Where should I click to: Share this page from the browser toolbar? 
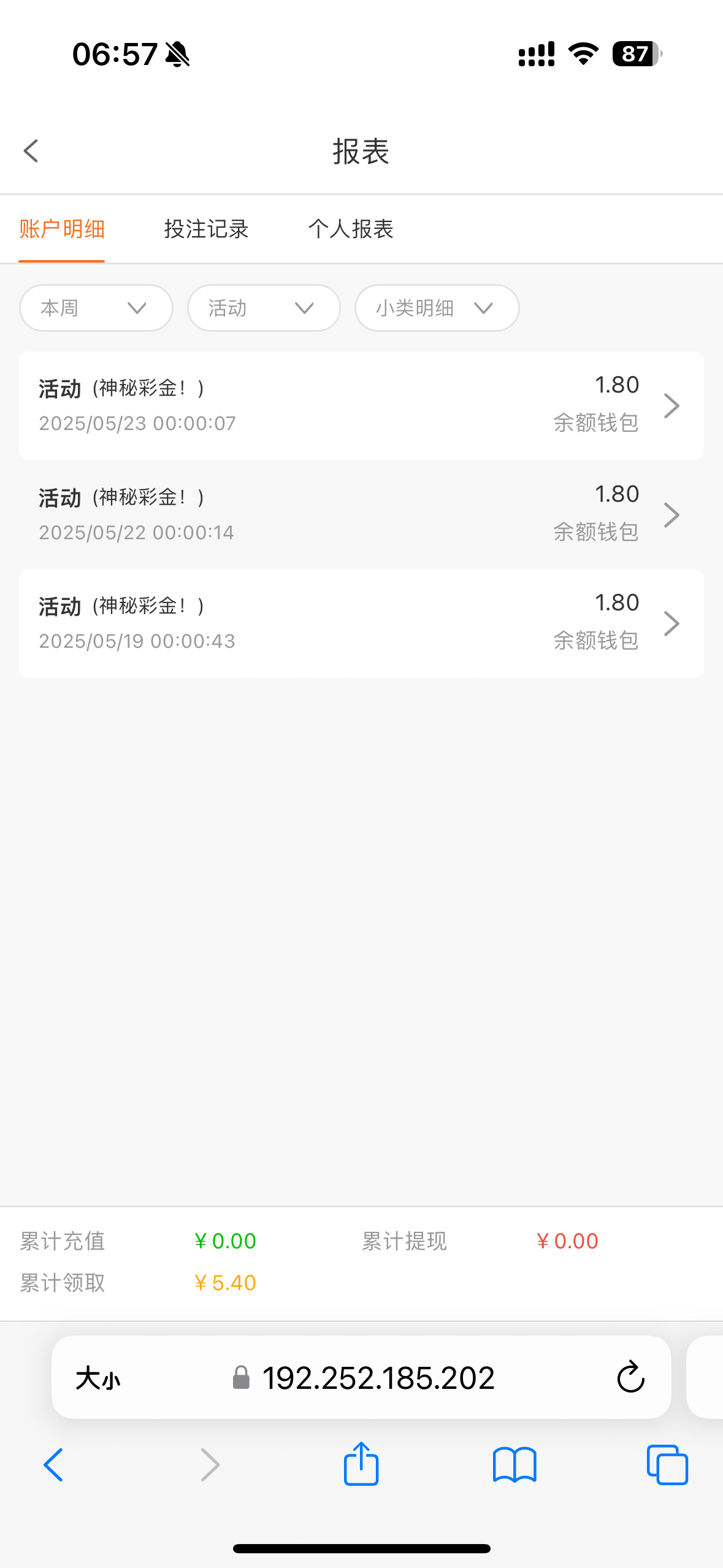[361, 1464]
